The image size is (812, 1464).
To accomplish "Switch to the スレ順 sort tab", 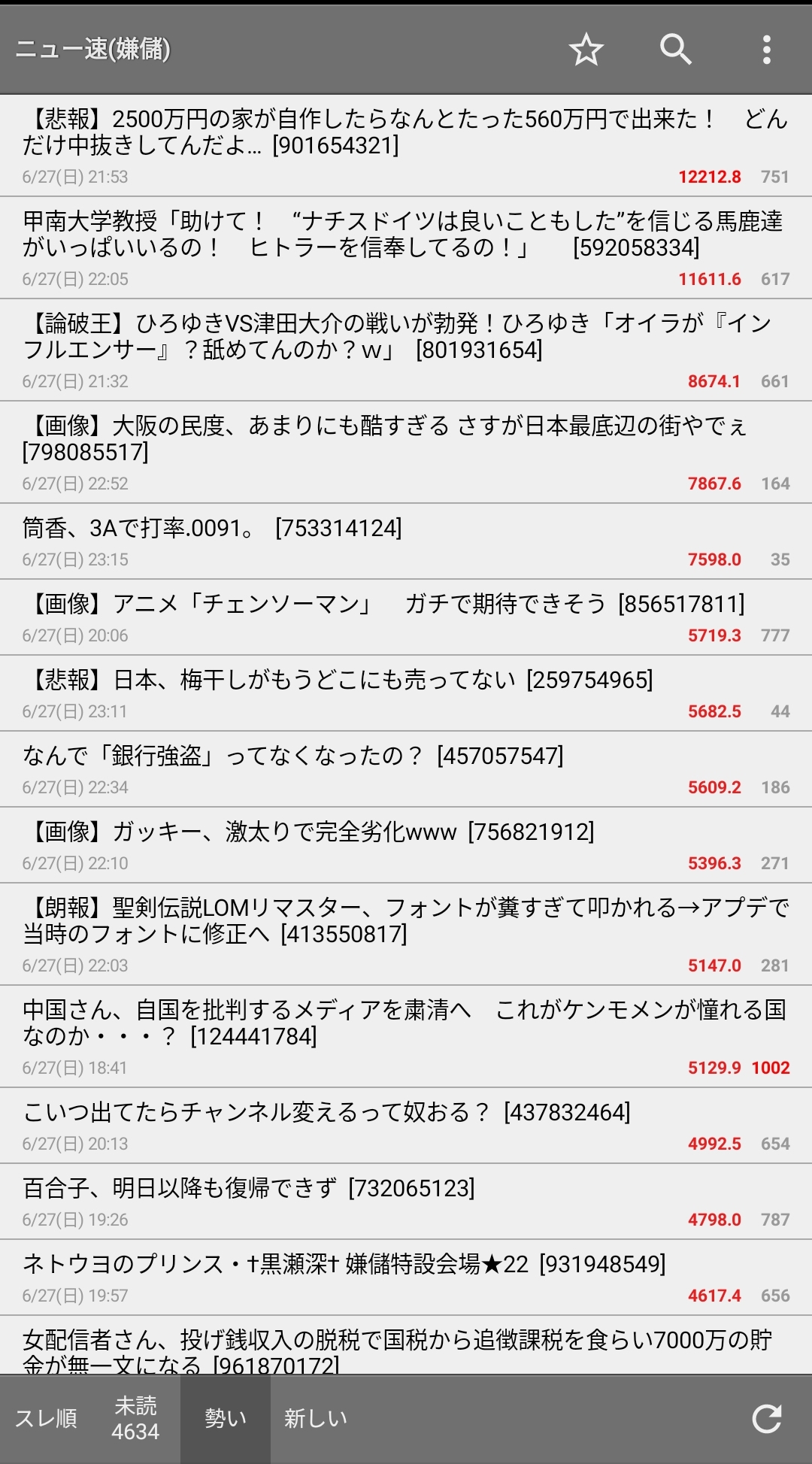I will click(46, 1418).
